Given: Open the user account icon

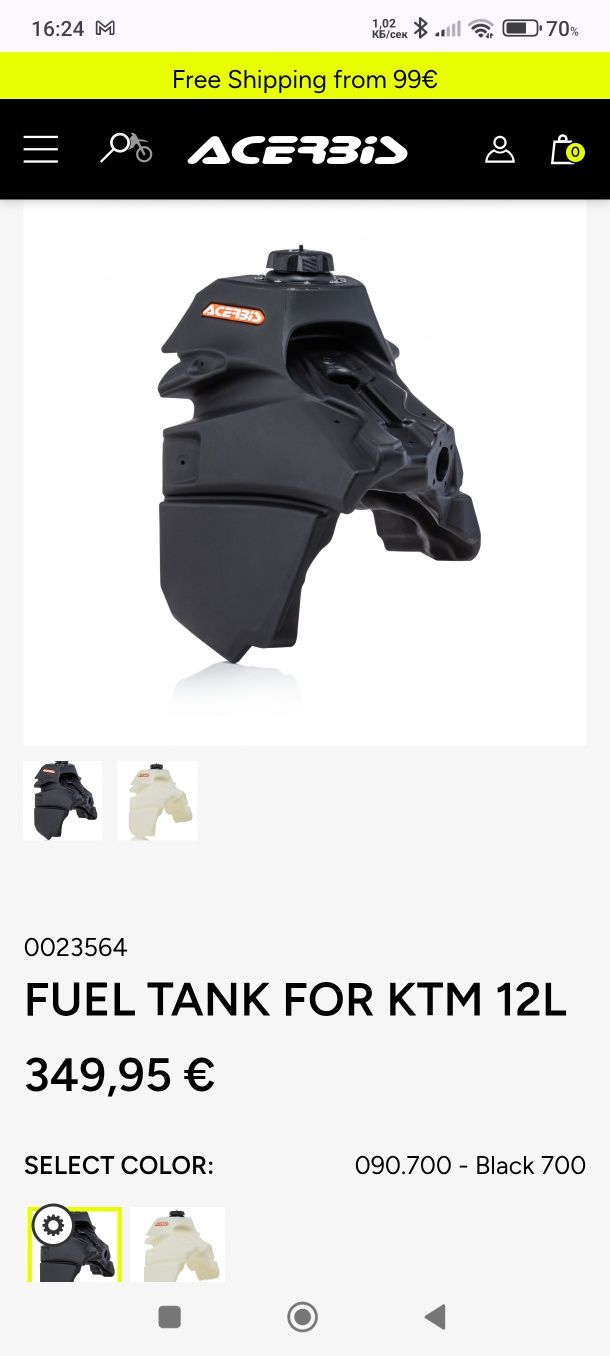Looking at the screenshot, I should (x=499, y=150).
